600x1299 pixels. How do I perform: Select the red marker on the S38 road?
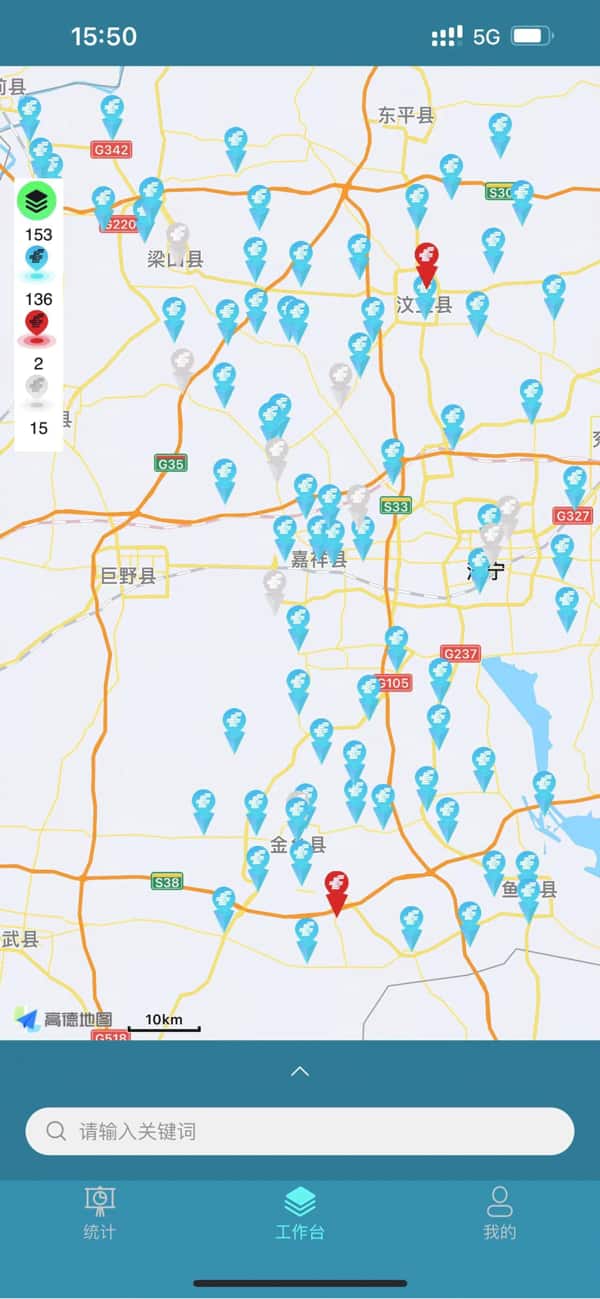[x=337, y=891]
